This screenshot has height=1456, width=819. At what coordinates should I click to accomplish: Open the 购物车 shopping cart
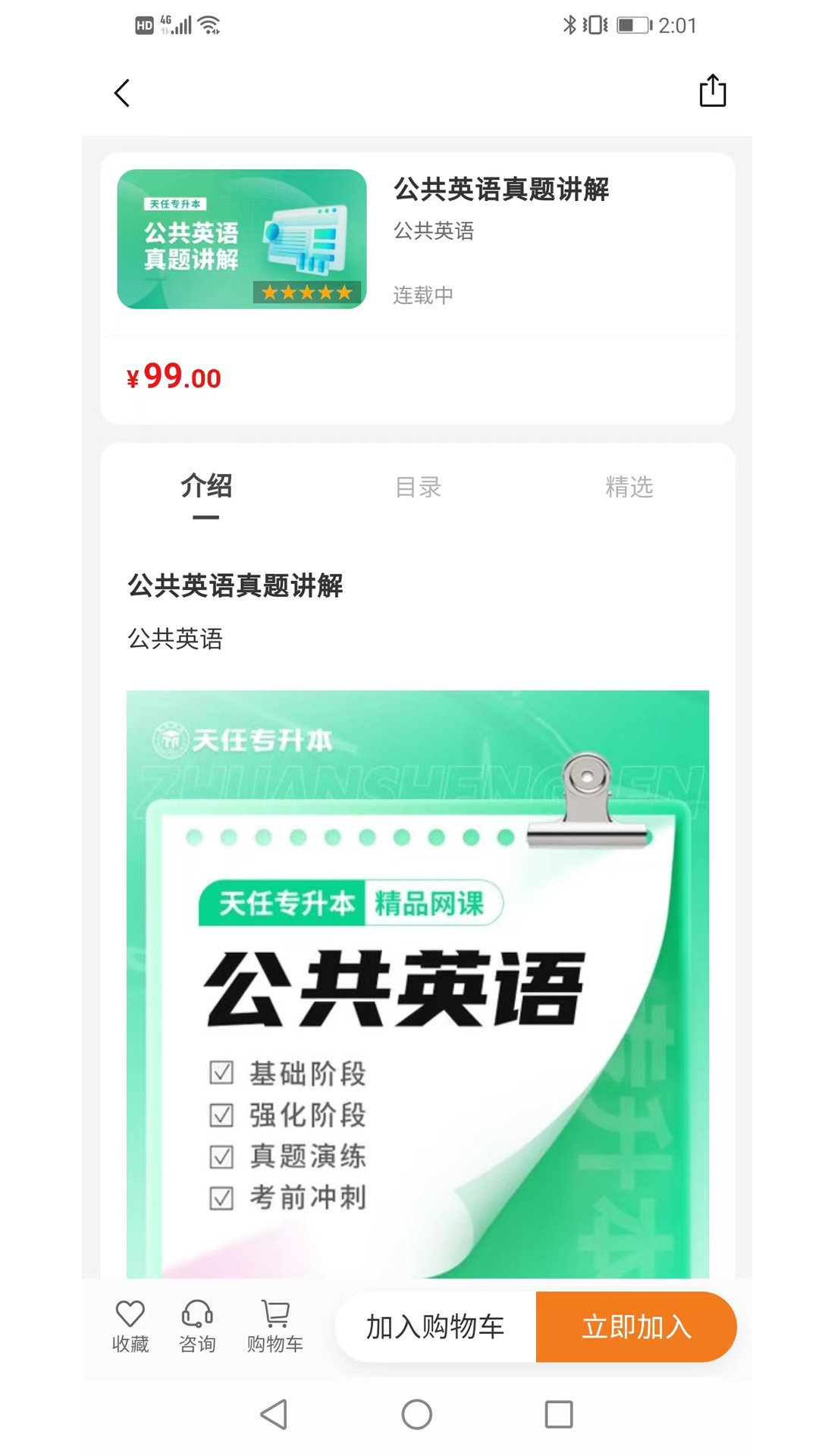coord(275,1327)
